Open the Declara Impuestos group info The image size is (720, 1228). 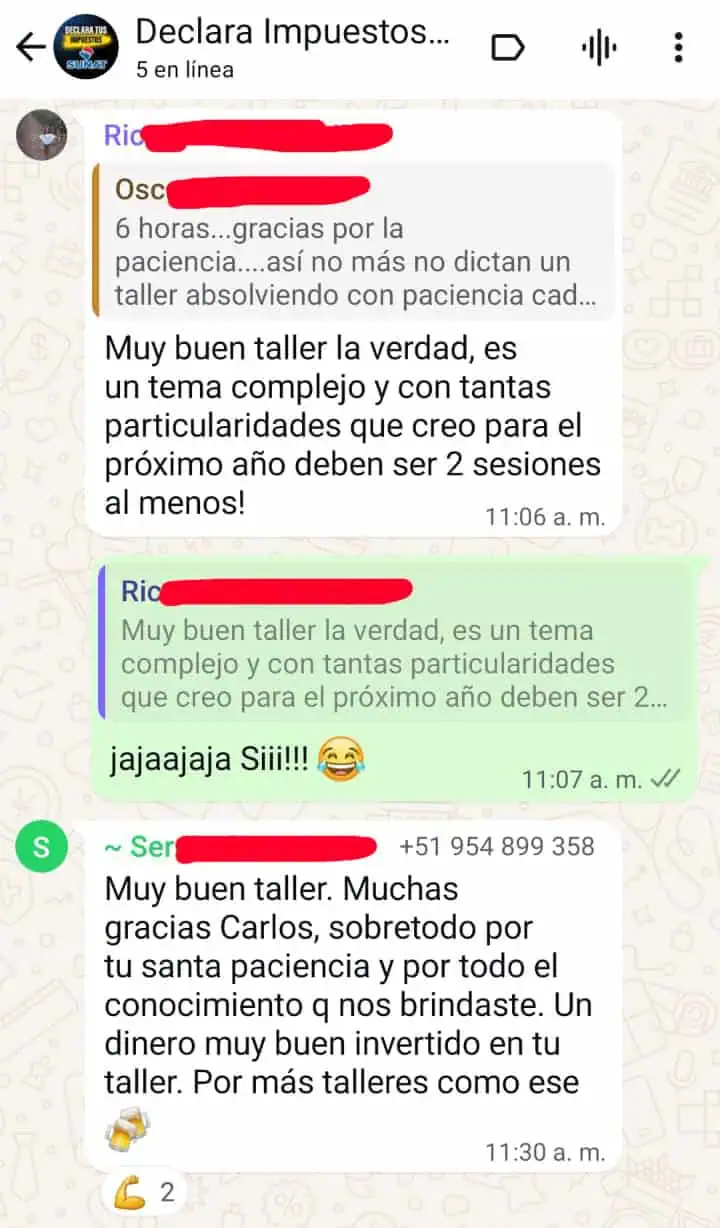[292, 46]
